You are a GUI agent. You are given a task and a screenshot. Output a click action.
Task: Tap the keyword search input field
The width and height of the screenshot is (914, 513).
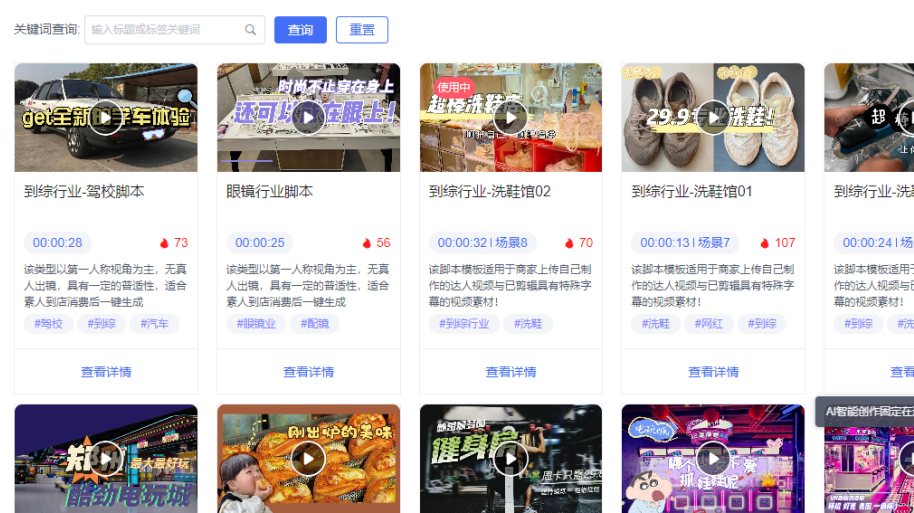click(x=165, y=30)
